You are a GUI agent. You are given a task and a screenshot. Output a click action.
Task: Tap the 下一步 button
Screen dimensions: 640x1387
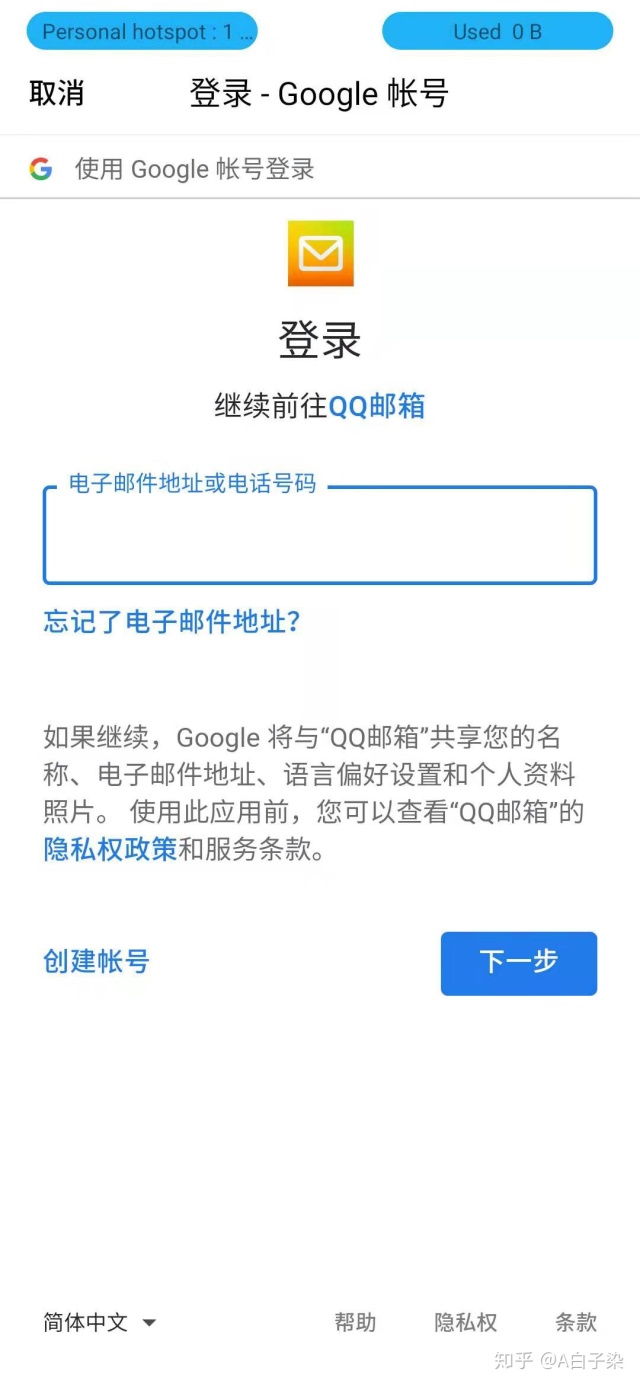tap(519, 964)
